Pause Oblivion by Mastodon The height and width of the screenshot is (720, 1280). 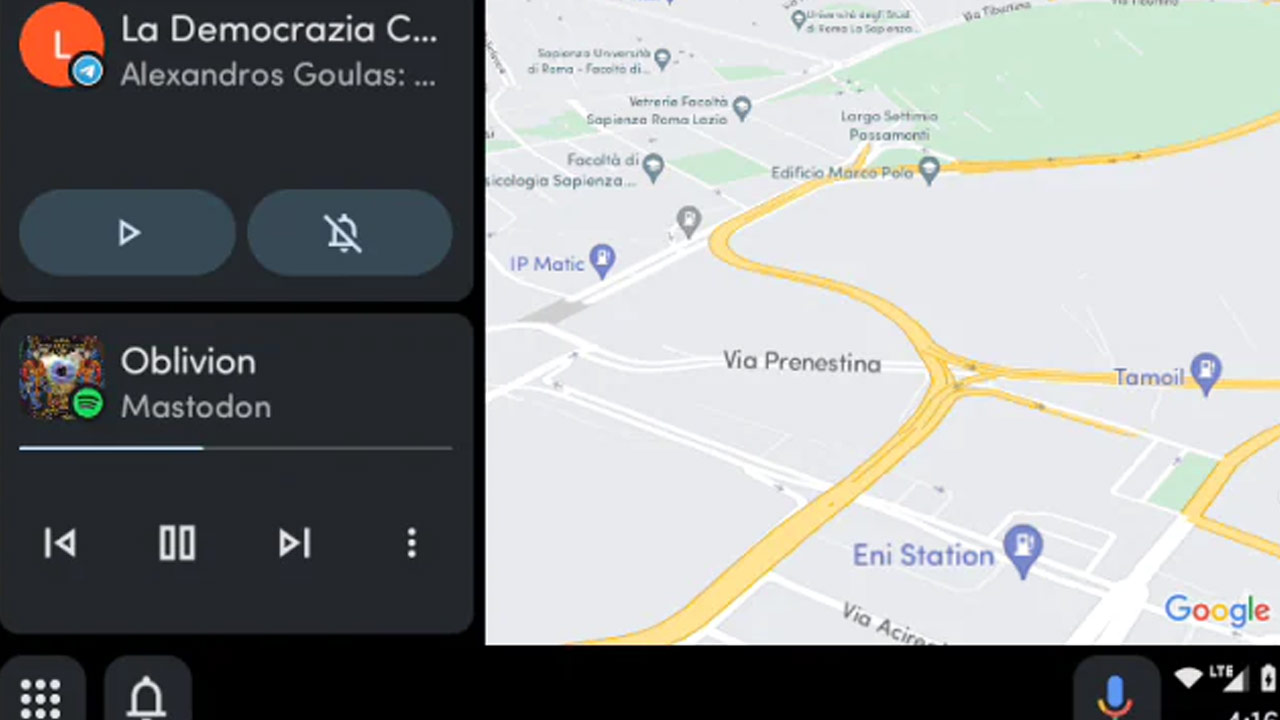click(177, 543)
